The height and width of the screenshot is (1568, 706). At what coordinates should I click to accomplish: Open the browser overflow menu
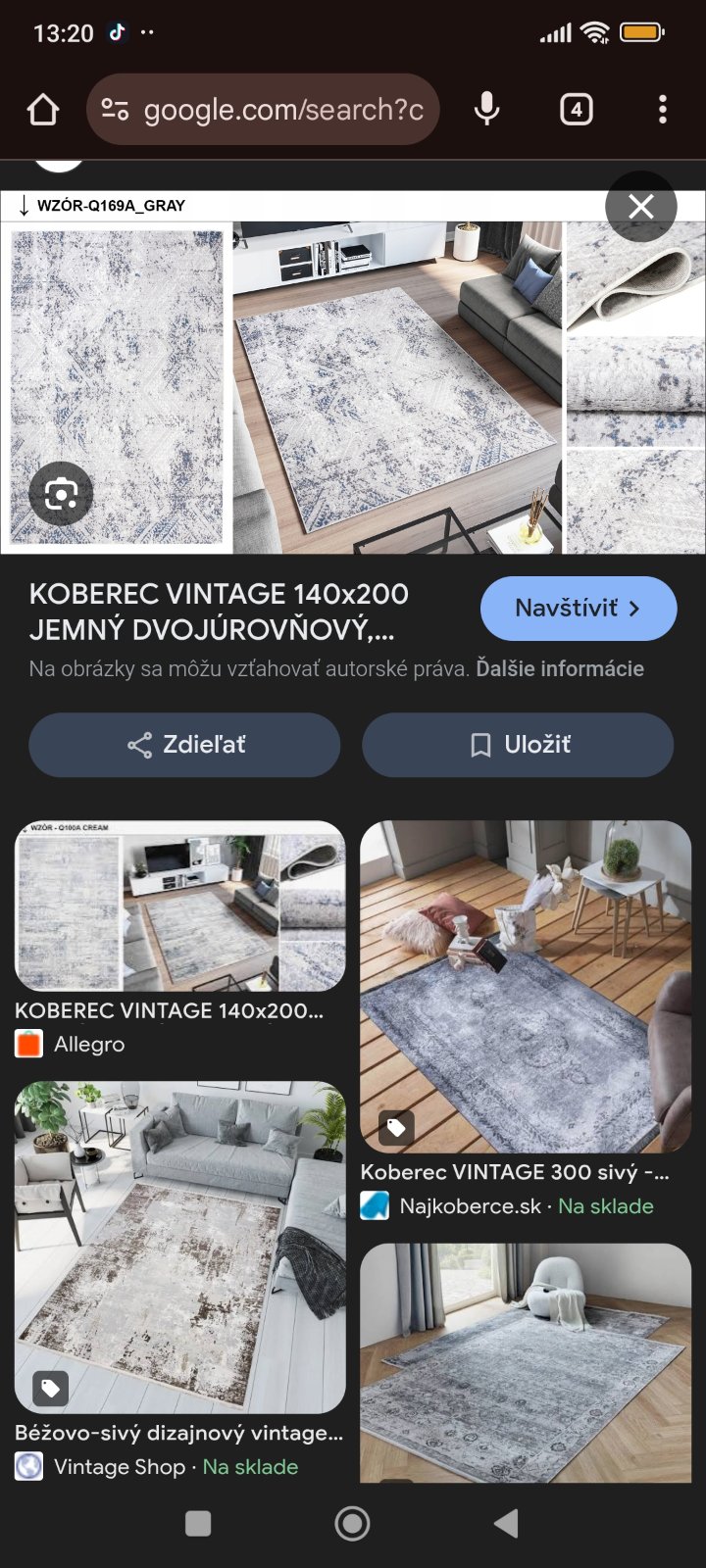click(663, 110)
